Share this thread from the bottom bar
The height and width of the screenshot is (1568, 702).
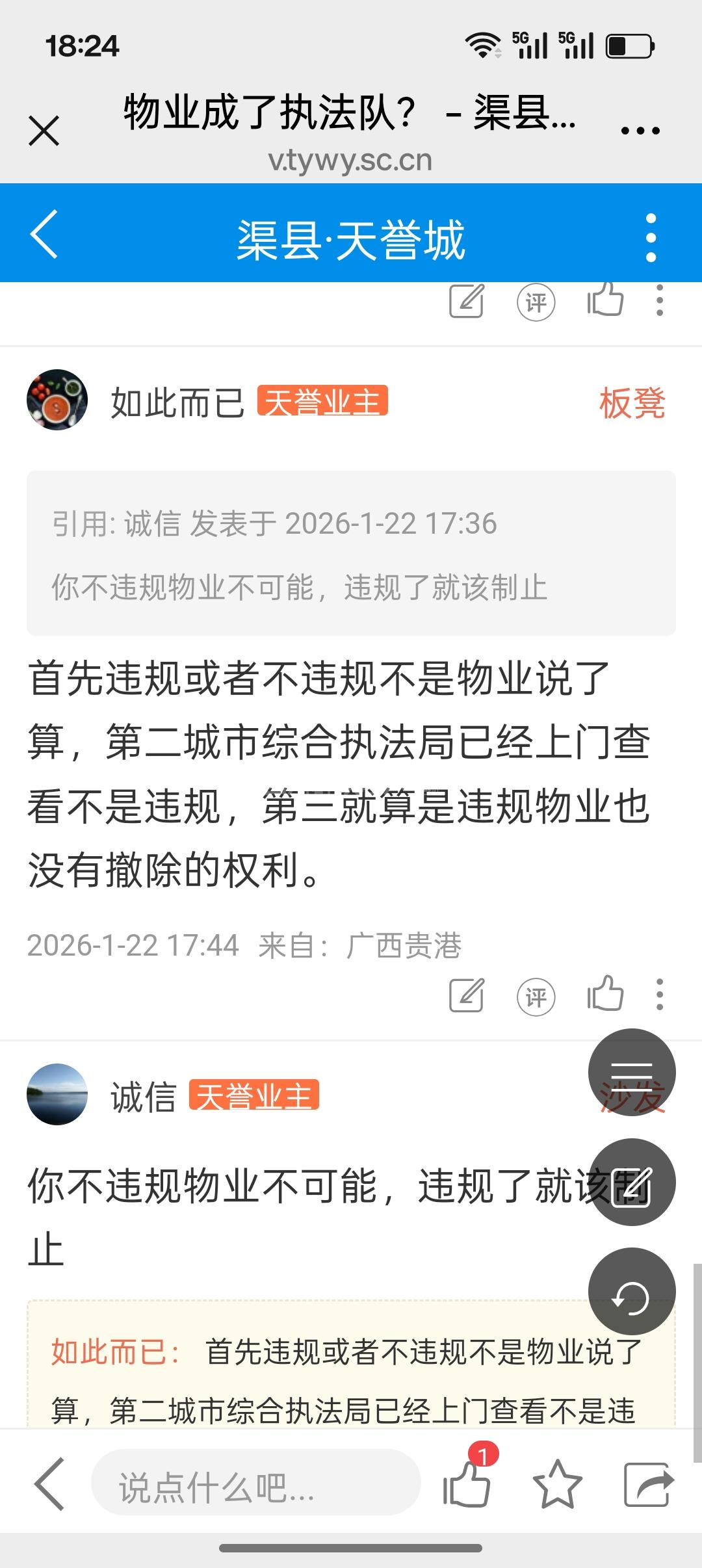(x=648, y=1483)
